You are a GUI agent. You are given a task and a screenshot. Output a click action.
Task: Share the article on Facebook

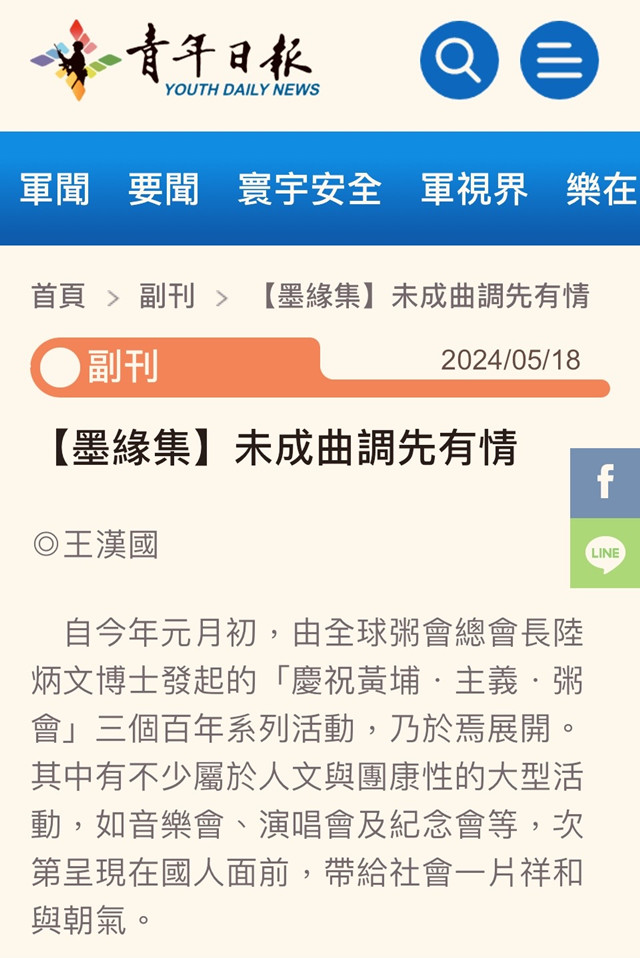pyautogui.click(x=605, y=483)
